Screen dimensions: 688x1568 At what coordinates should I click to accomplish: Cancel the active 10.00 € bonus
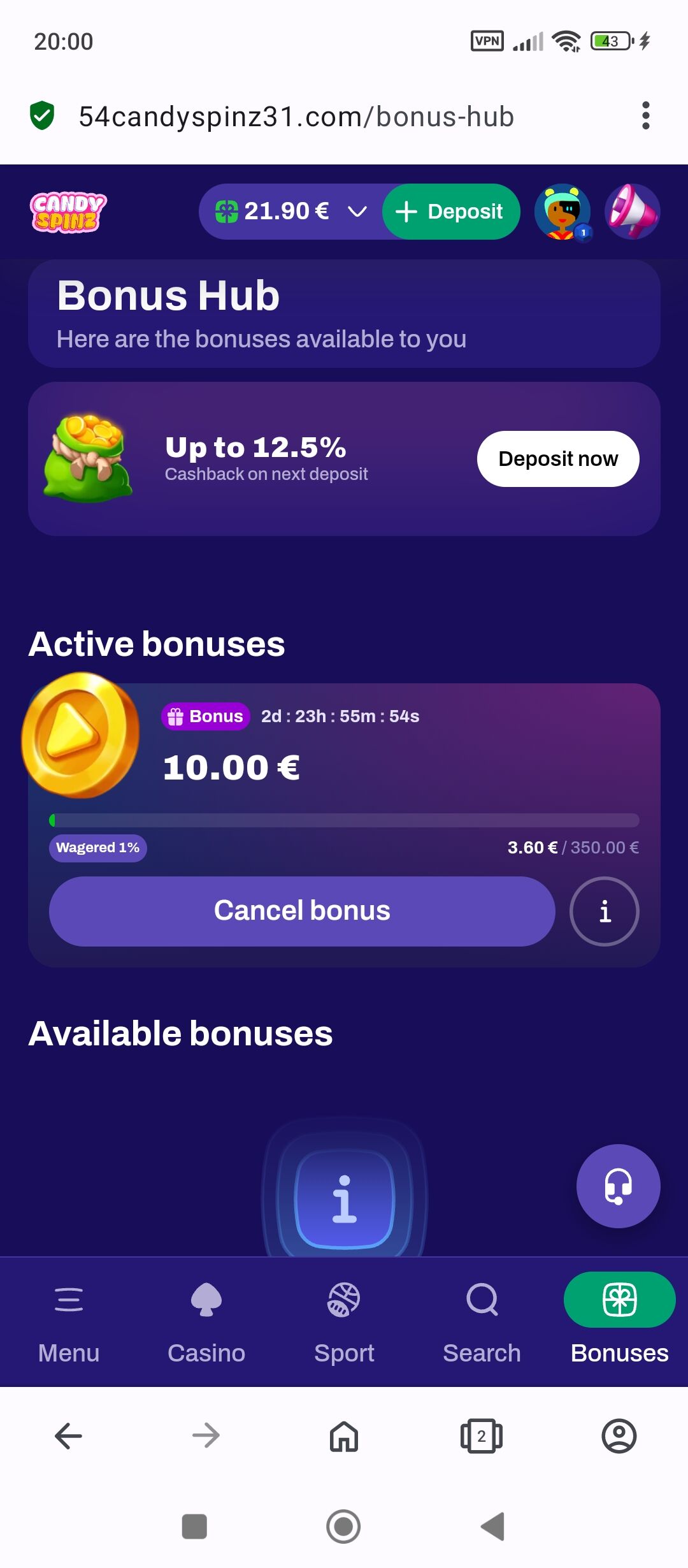(x=302, y=911)
